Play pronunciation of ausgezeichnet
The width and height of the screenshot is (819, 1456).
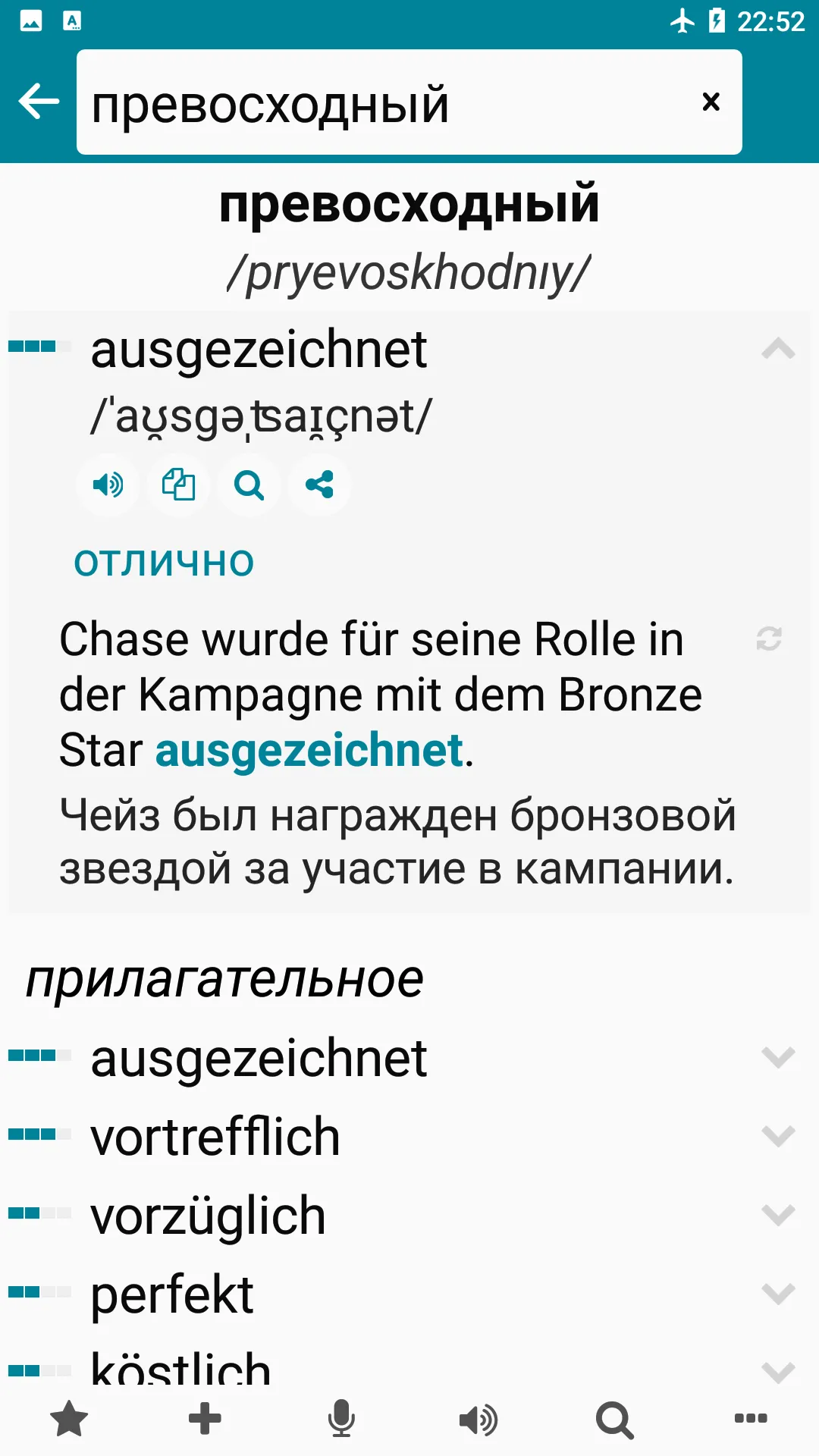coord(108,485)
